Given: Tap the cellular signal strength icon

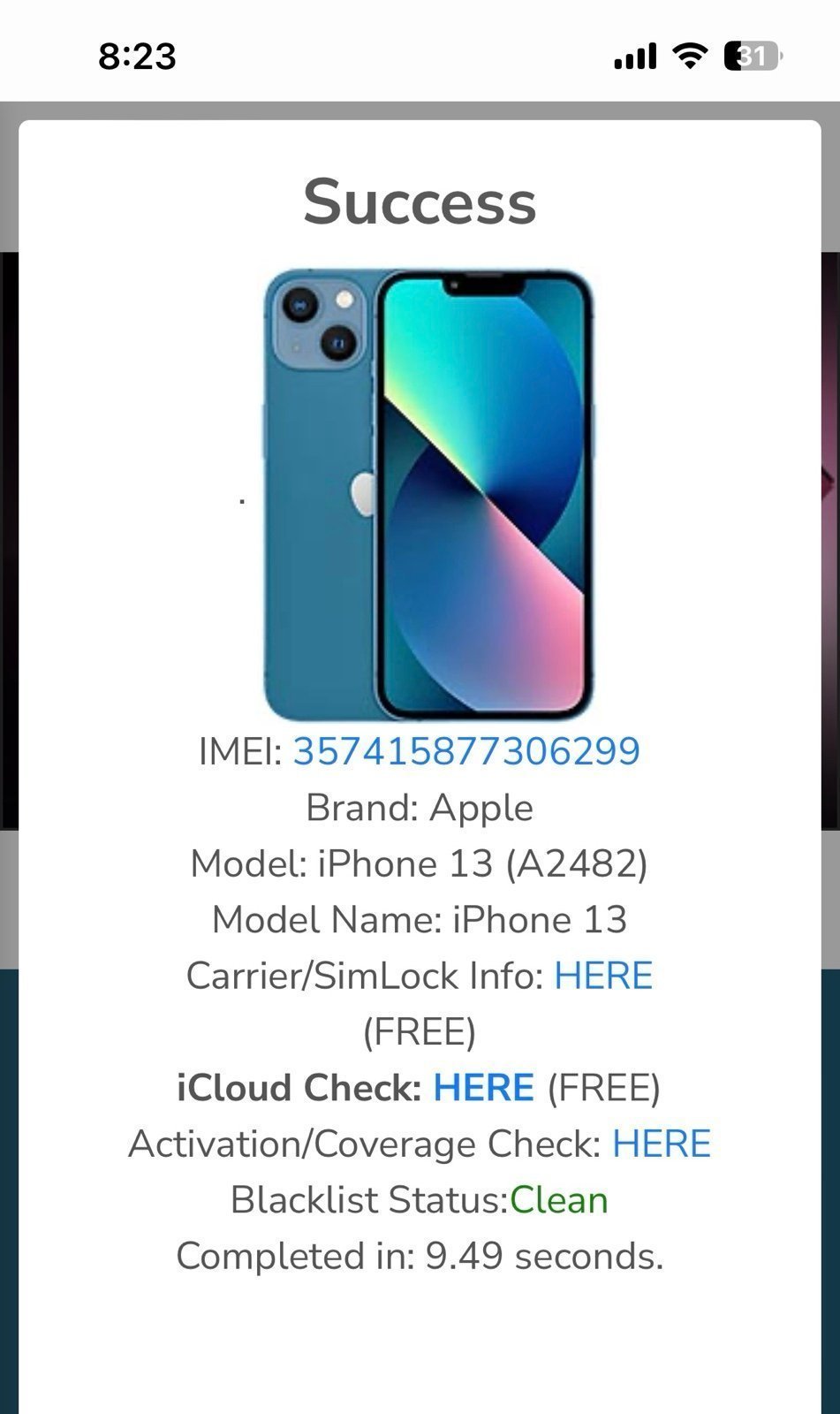Looking at the screenshot, I should point(638,55).
